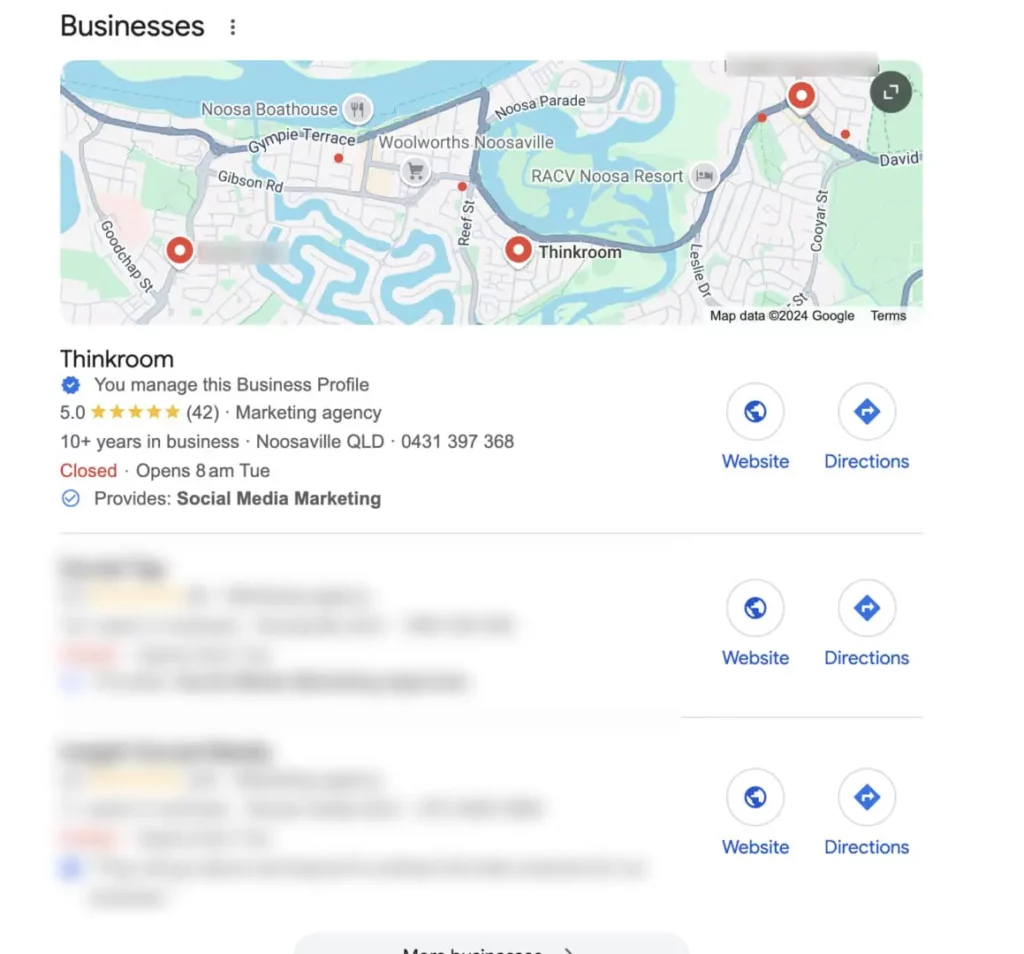Show more businesses
1024x954 pixels.
coord(490,946)
